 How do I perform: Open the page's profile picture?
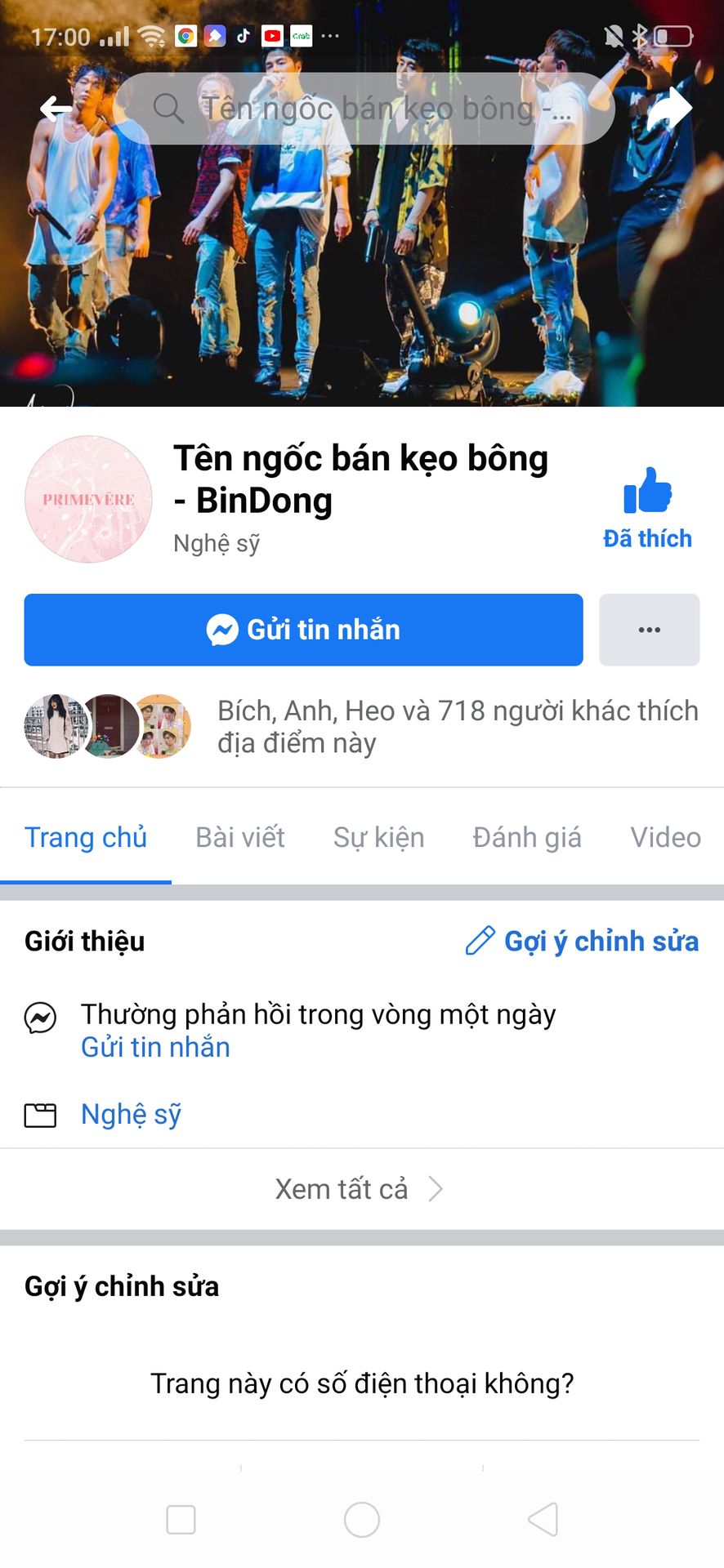click(88, 499)
